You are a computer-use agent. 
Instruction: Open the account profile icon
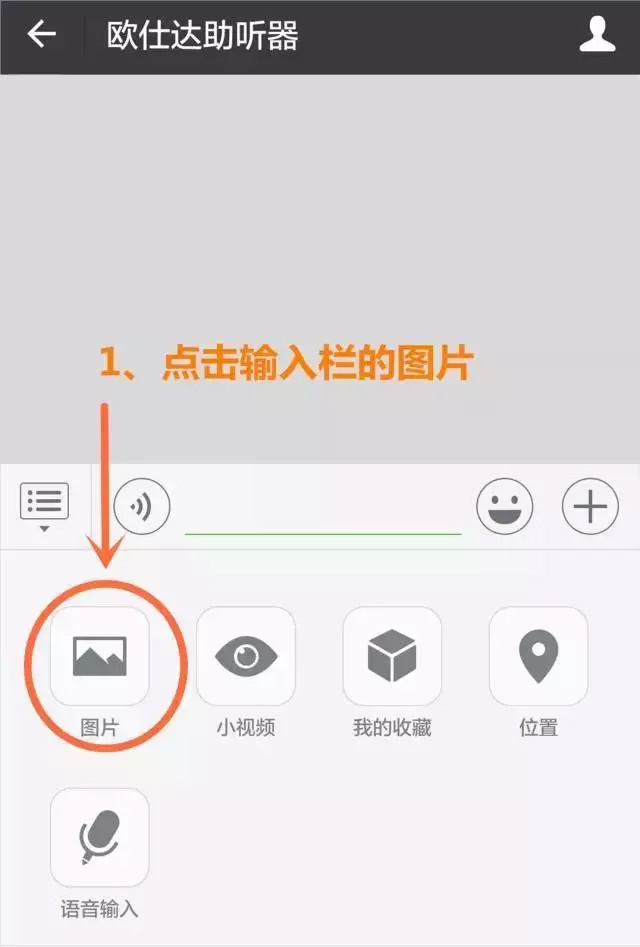coord(597,35)
